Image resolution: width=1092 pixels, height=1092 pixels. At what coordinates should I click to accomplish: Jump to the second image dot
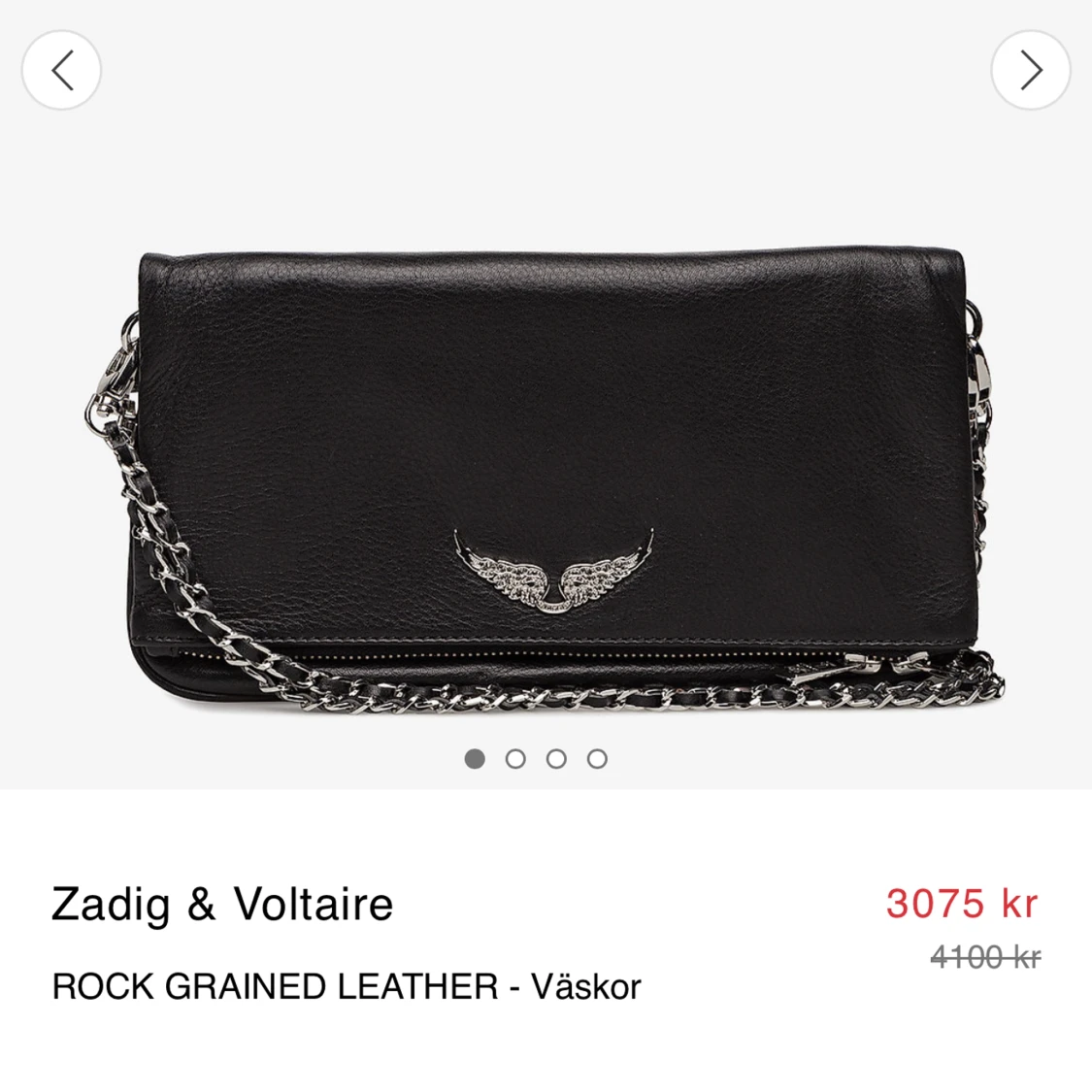point(515,759)
